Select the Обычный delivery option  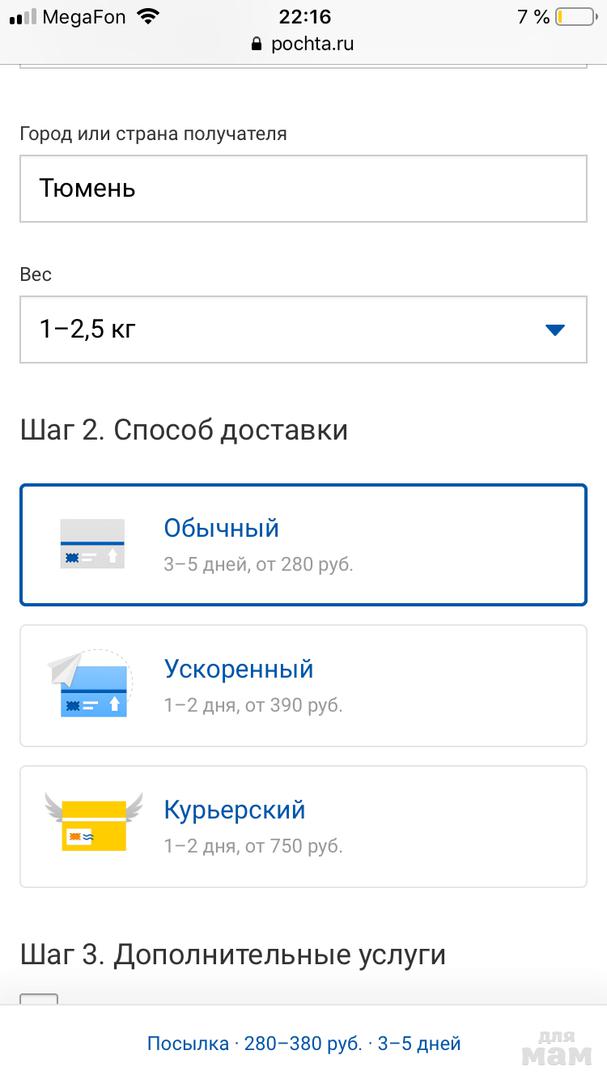coord(303,545)
